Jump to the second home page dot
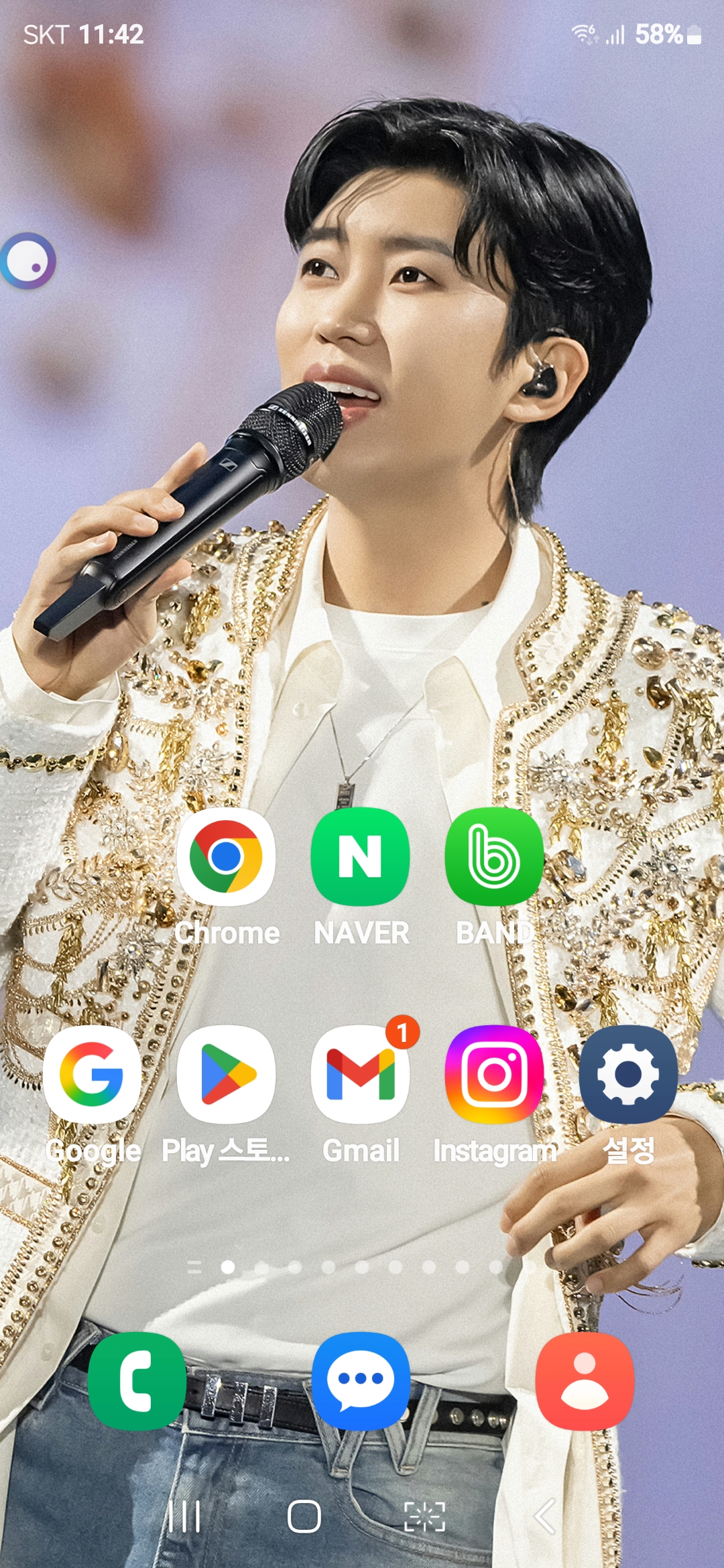 tap(261, 1266)
